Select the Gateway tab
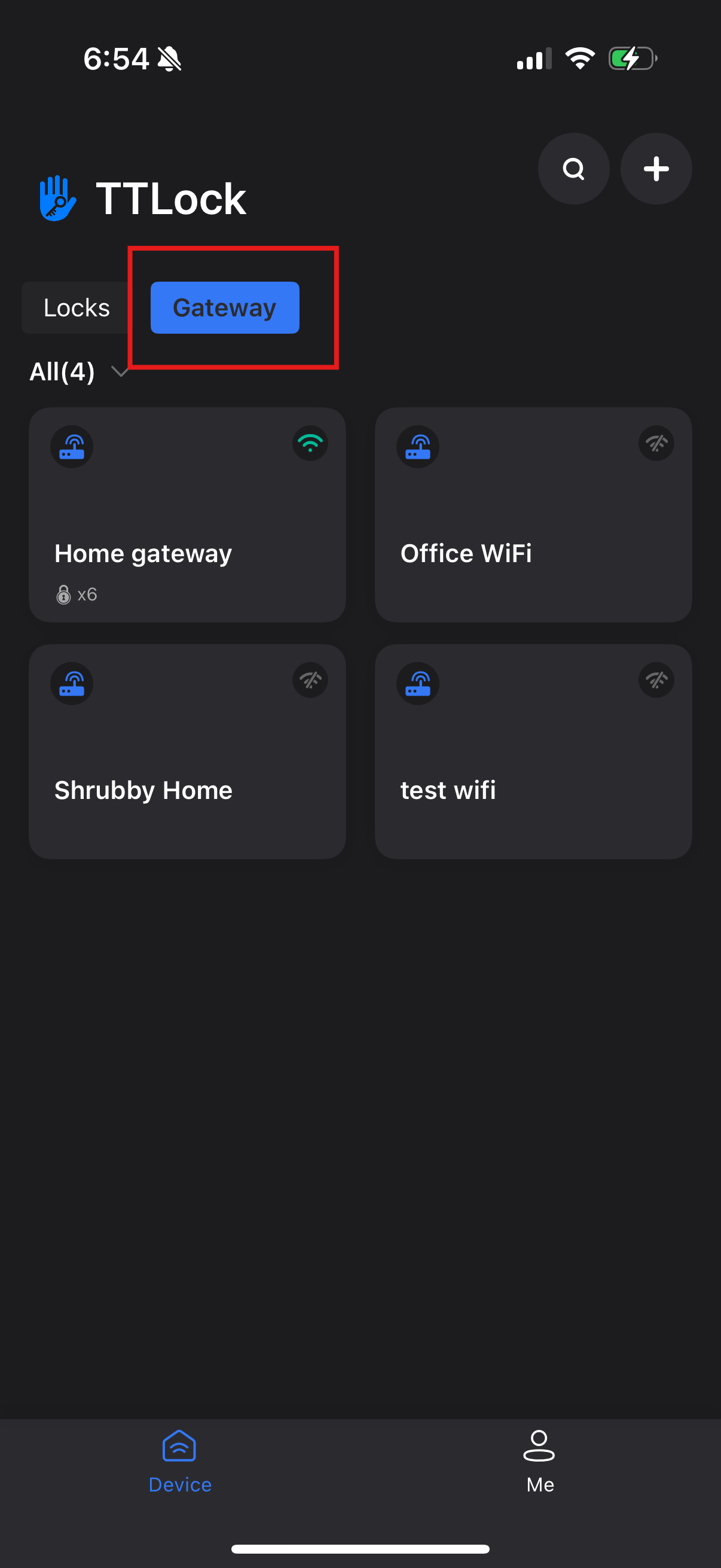721x1568 pixels. [x=225, y=308]
